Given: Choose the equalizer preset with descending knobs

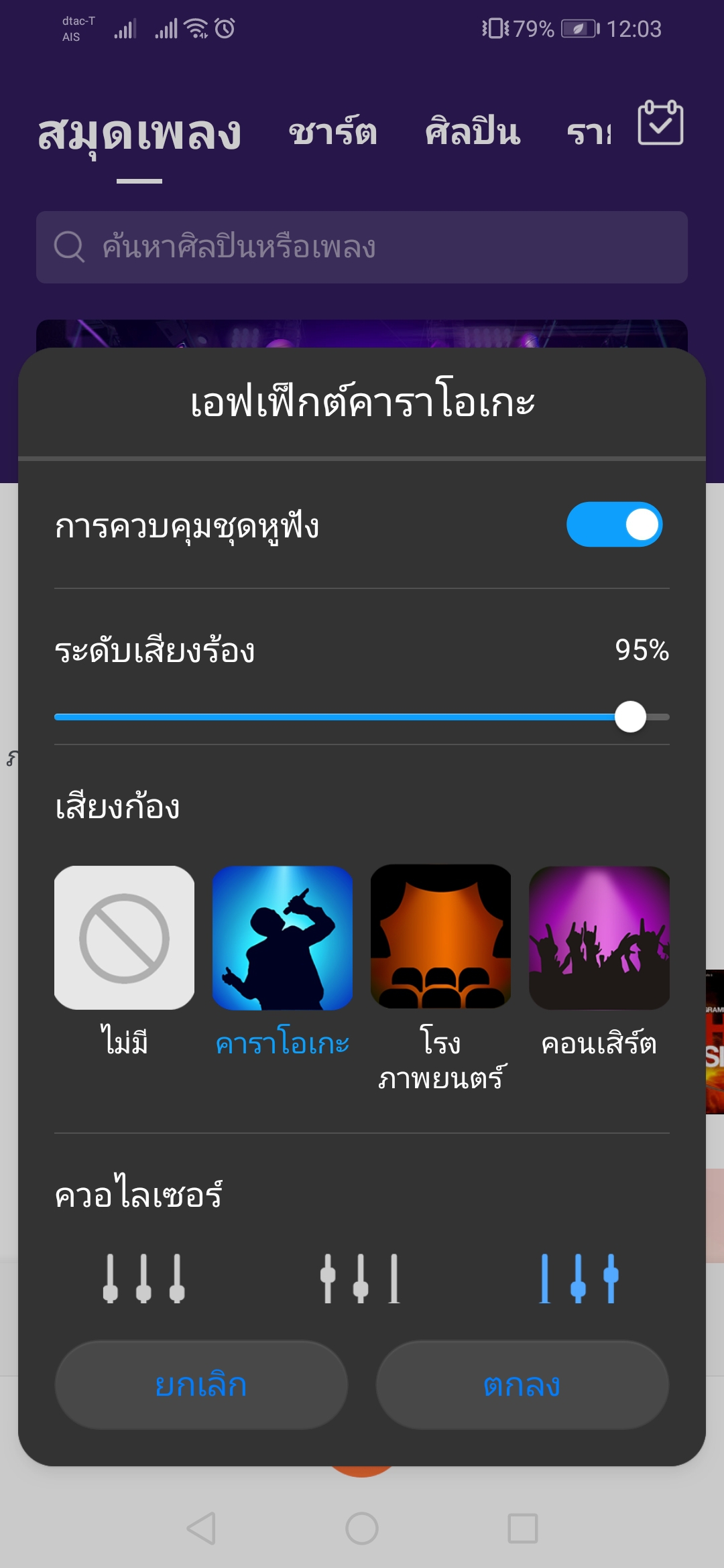Looking at the screenshot, I should click(361, 1279).
